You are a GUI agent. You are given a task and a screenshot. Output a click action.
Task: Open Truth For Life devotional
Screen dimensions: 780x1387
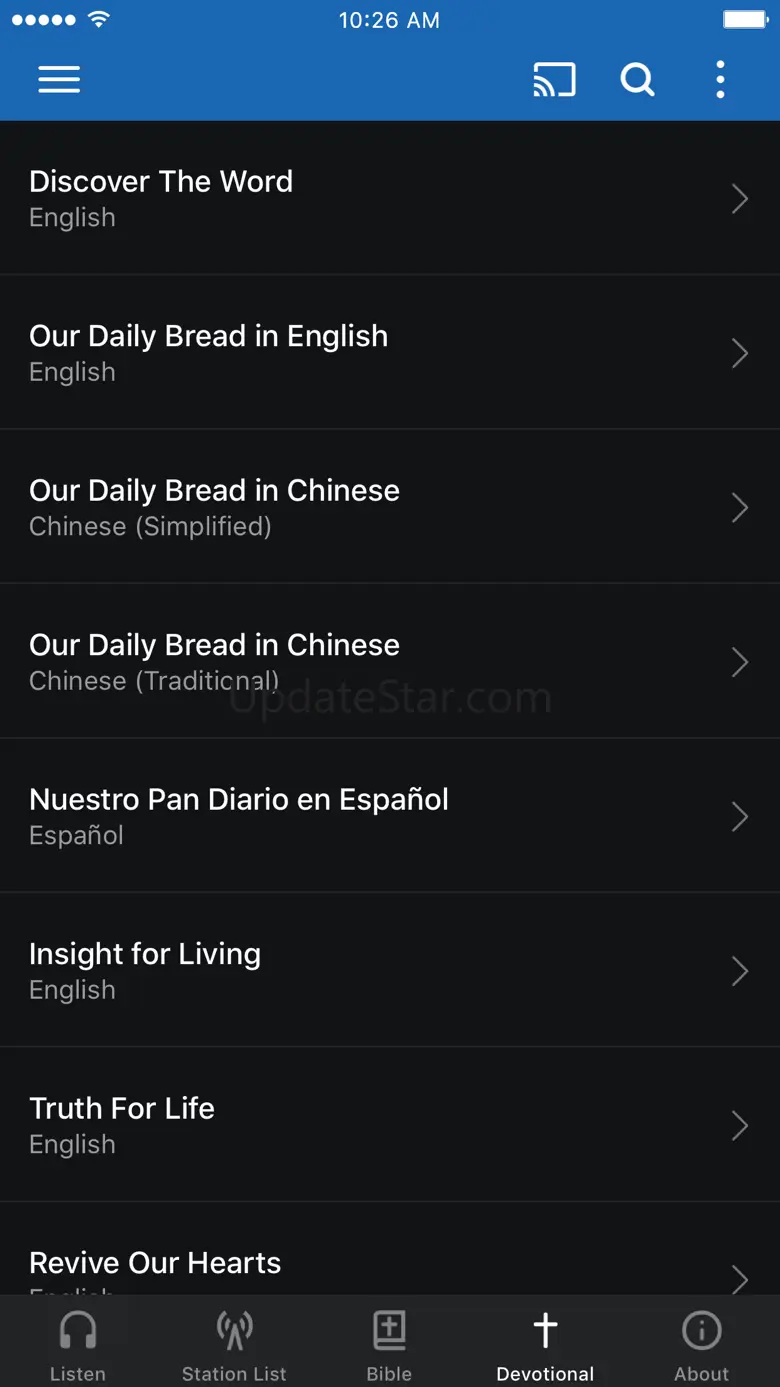point(389,1125)
